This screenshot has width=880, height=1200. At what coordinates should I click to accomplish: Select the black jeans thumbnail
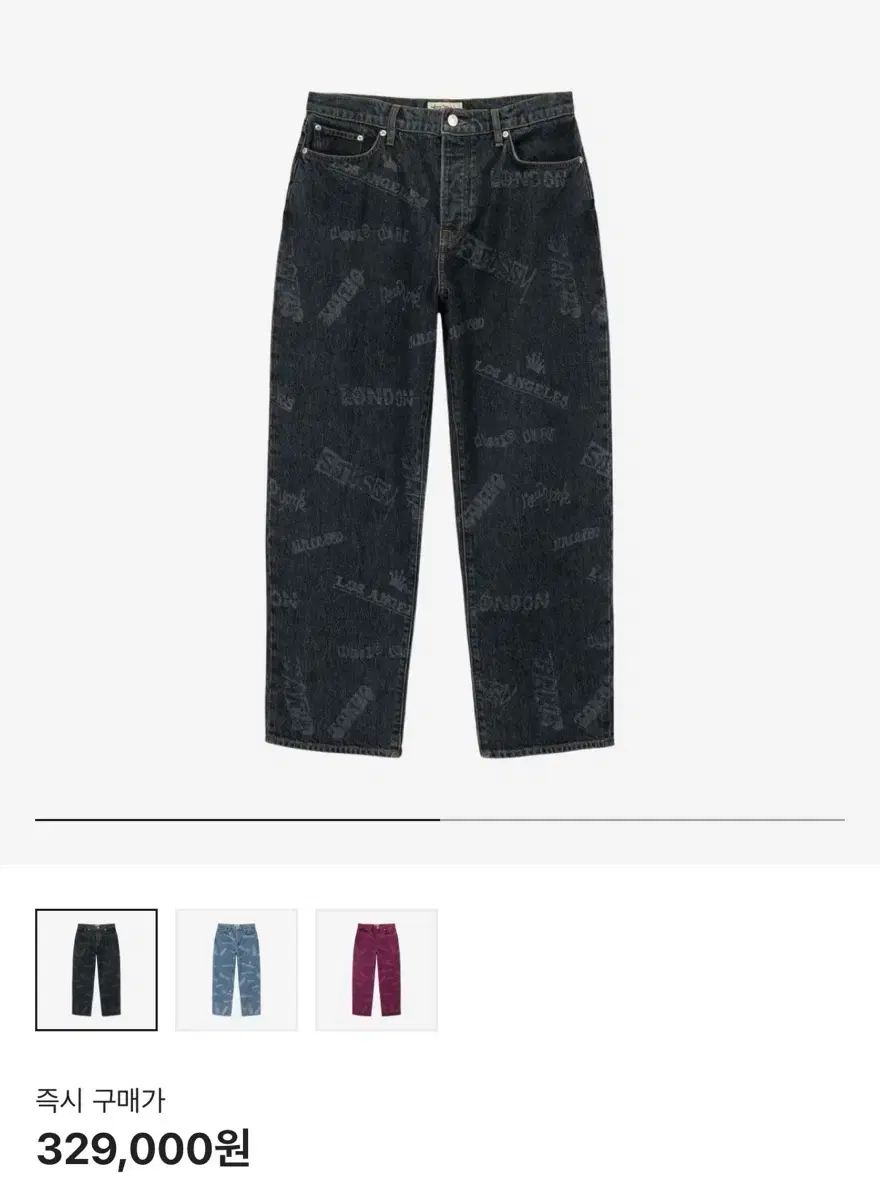pos(96,969)
